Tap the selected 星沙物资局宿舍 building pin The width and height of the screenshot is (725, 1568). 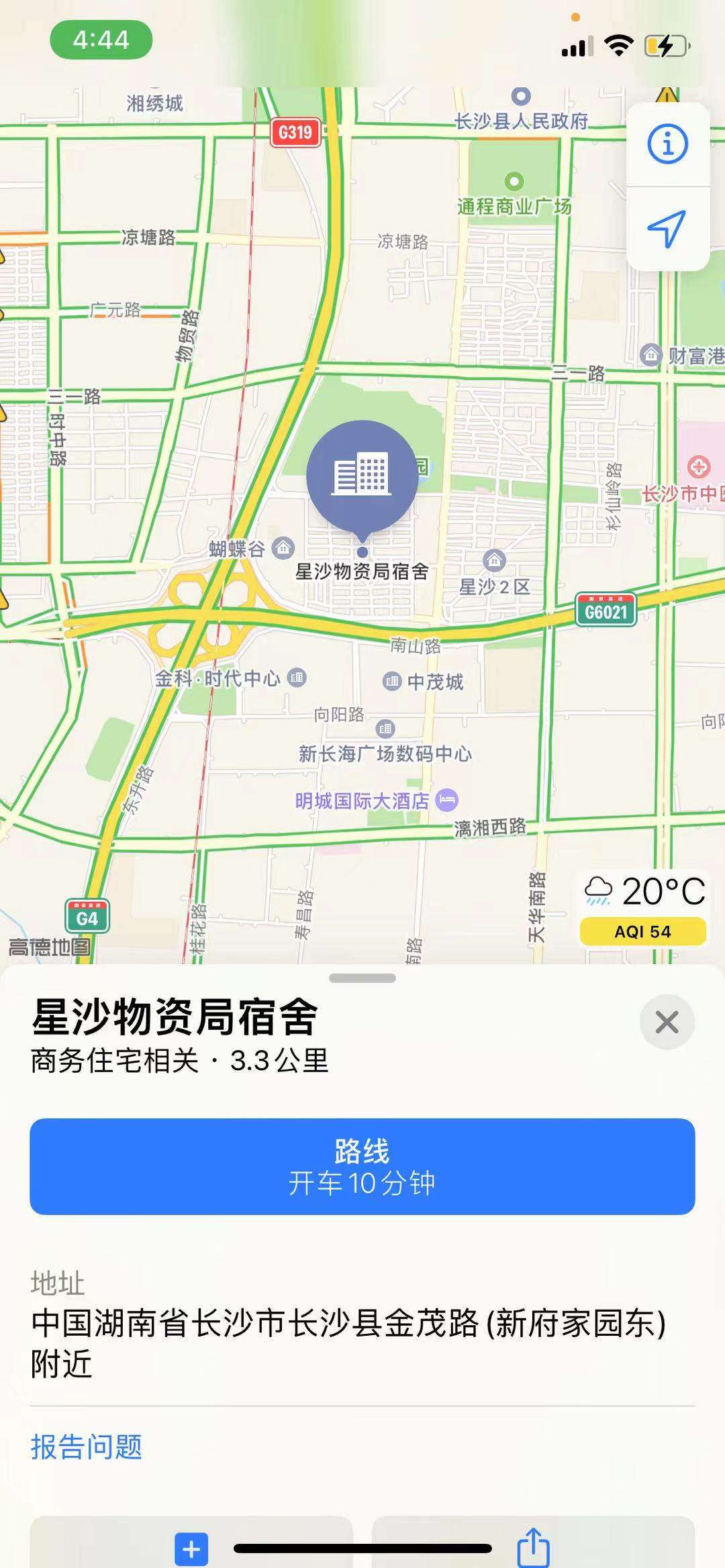click(x=362, y=474)
